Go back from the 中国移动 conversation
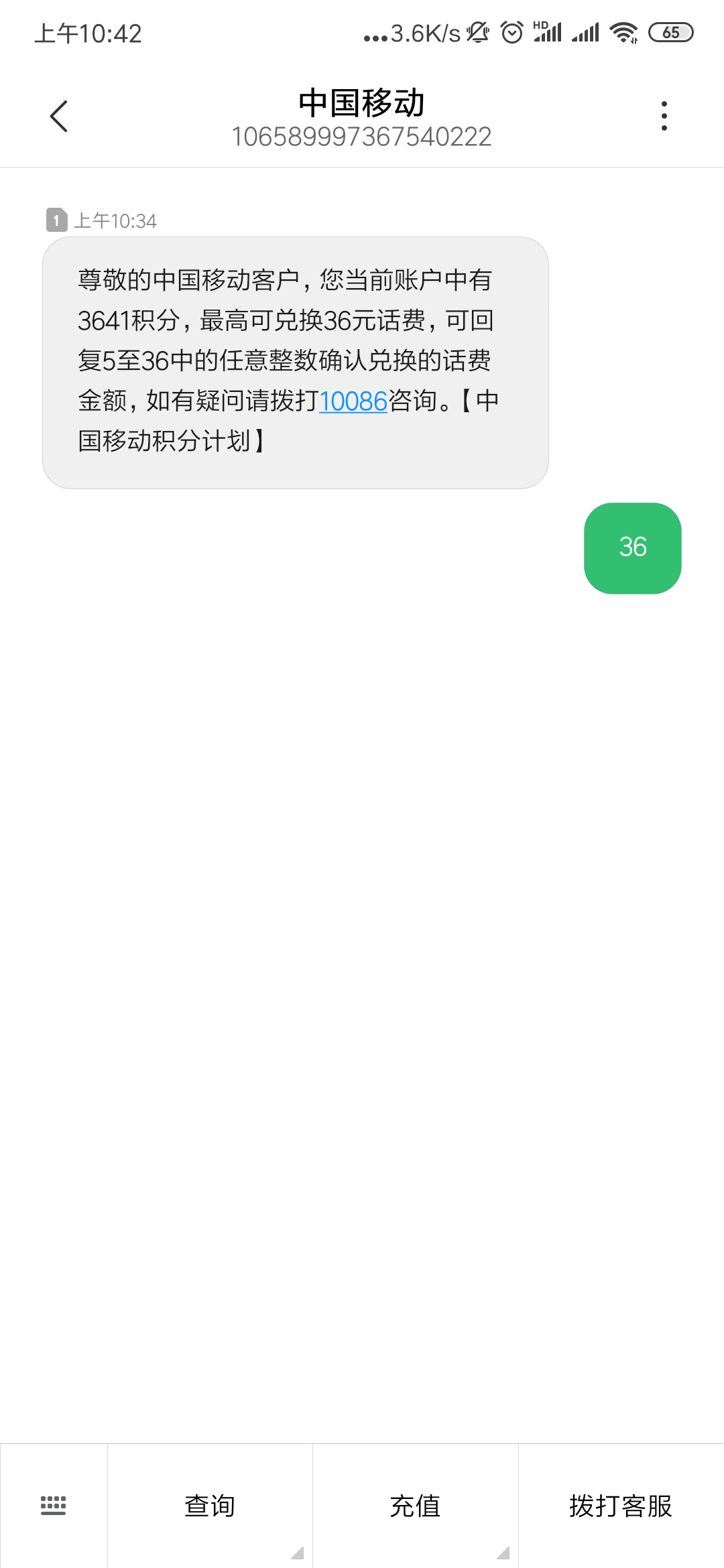This screenshot has width=724, height=1568. click(x=59, y=117)
